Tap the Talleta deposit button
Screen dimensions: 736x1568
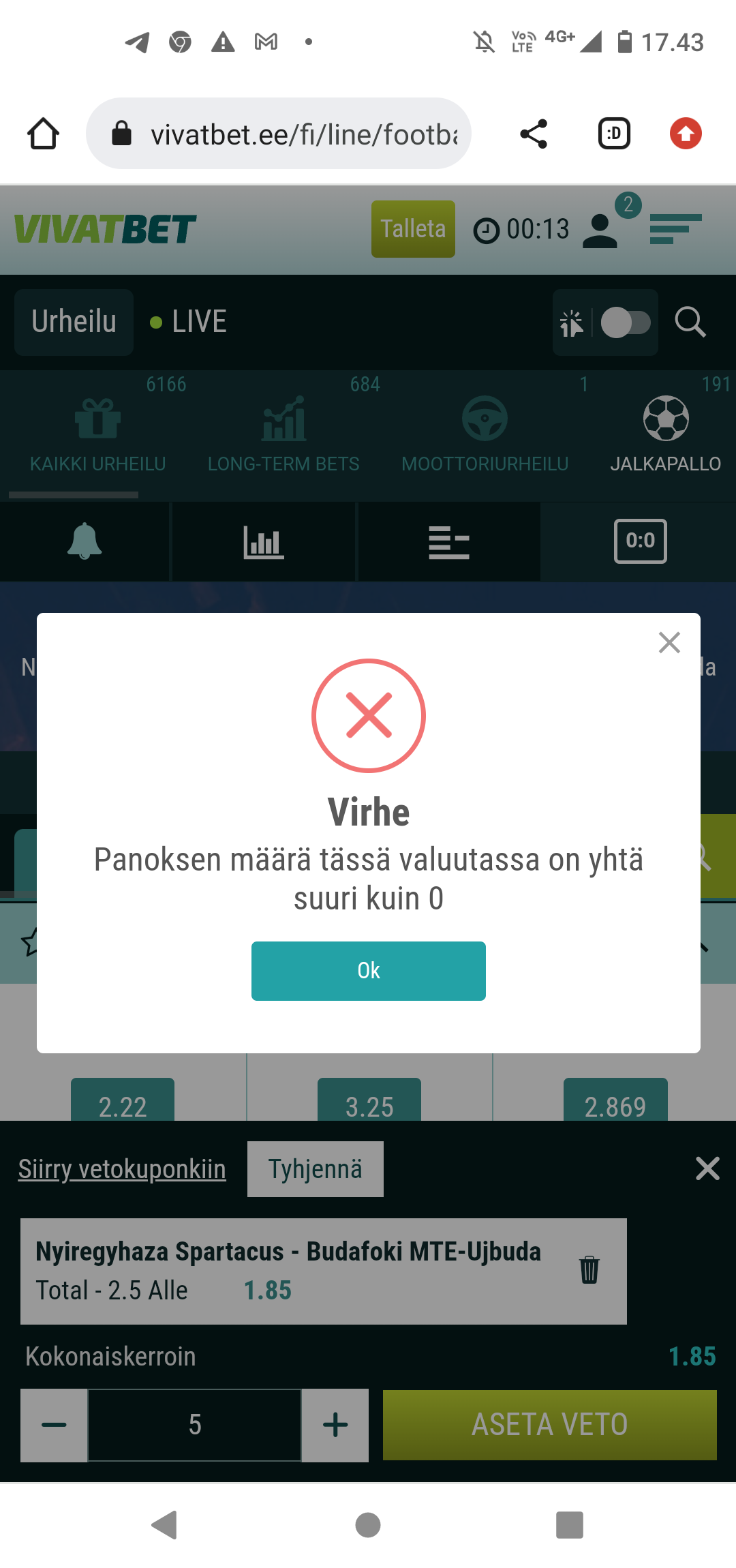[413, 229]
